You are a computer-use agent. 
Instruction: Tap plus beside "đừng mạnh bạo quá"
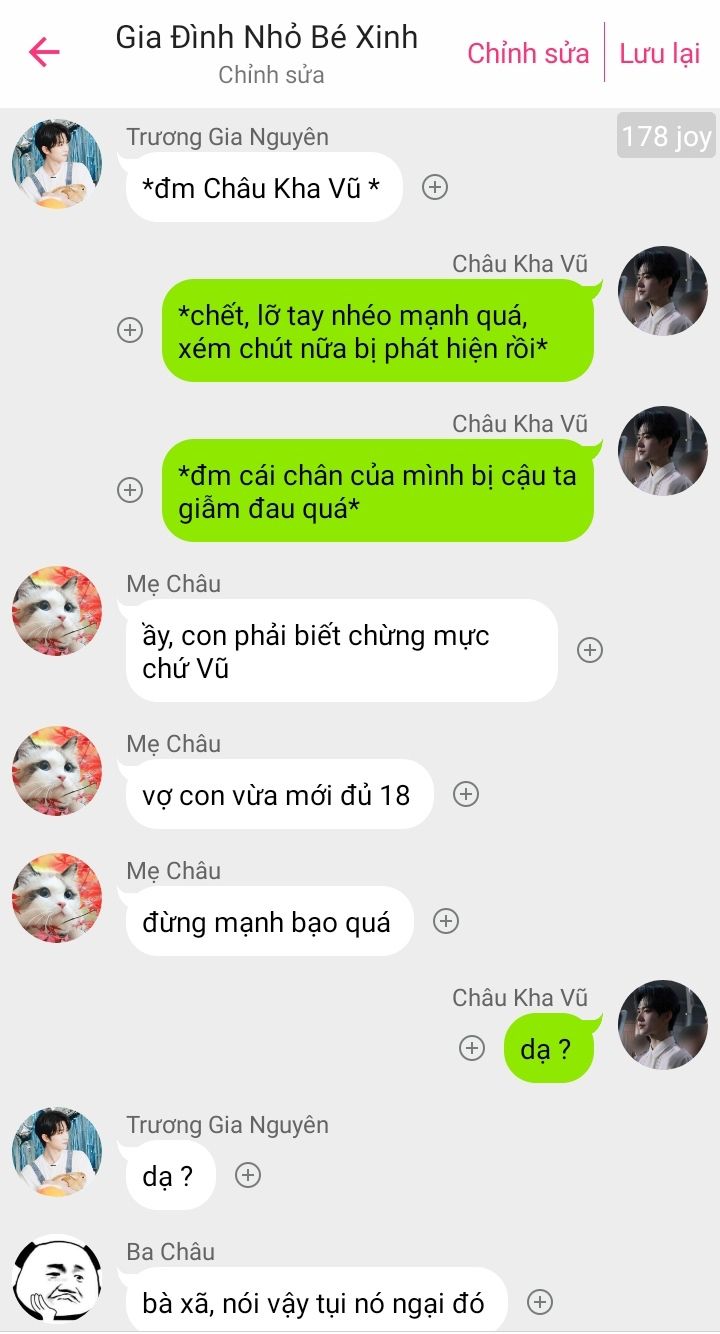[x=446, y=921]
